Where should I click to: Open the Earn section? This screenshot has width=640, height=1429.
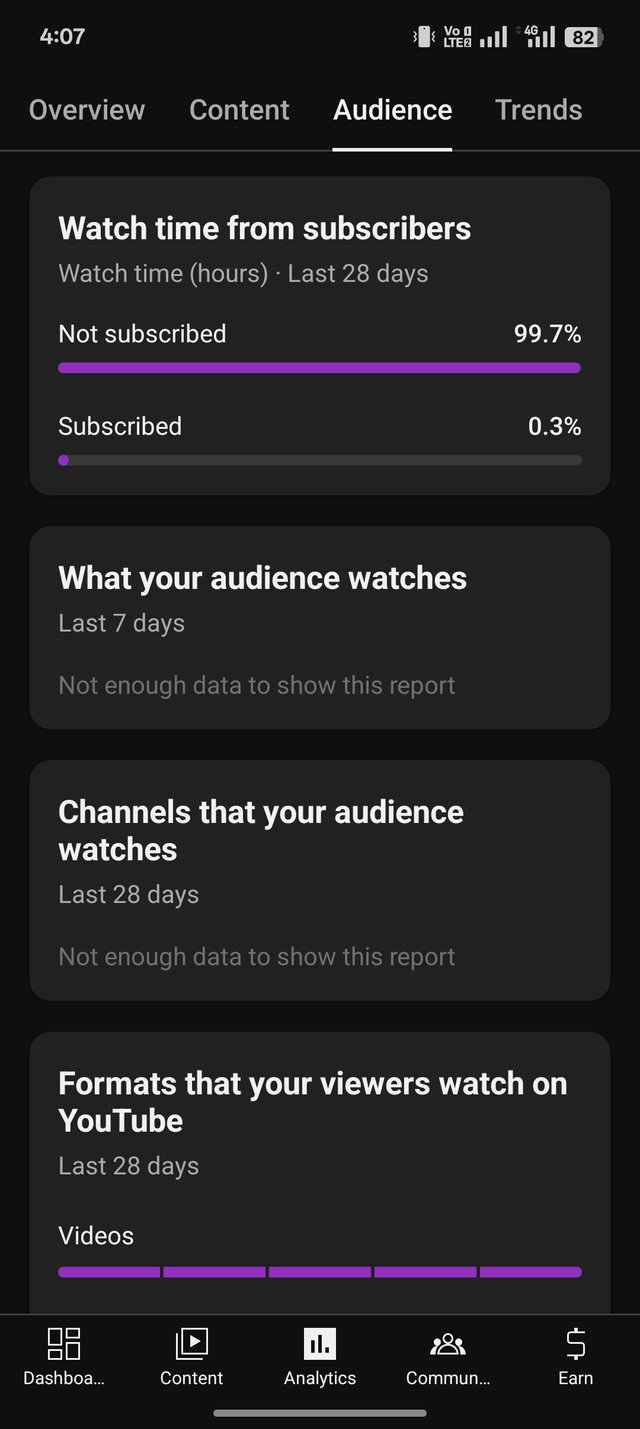click(575, 1356)
